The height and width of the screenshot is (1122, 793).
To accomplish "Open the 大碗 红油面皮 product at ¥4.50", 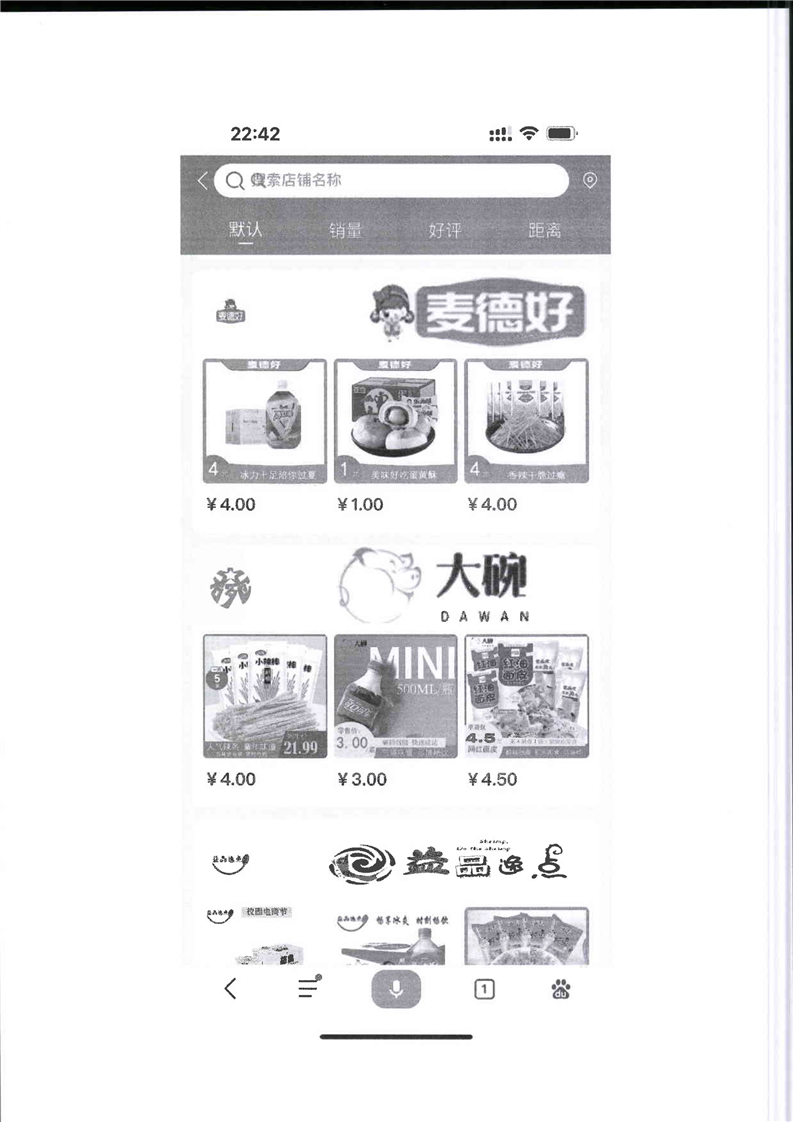I will point(527,697).
